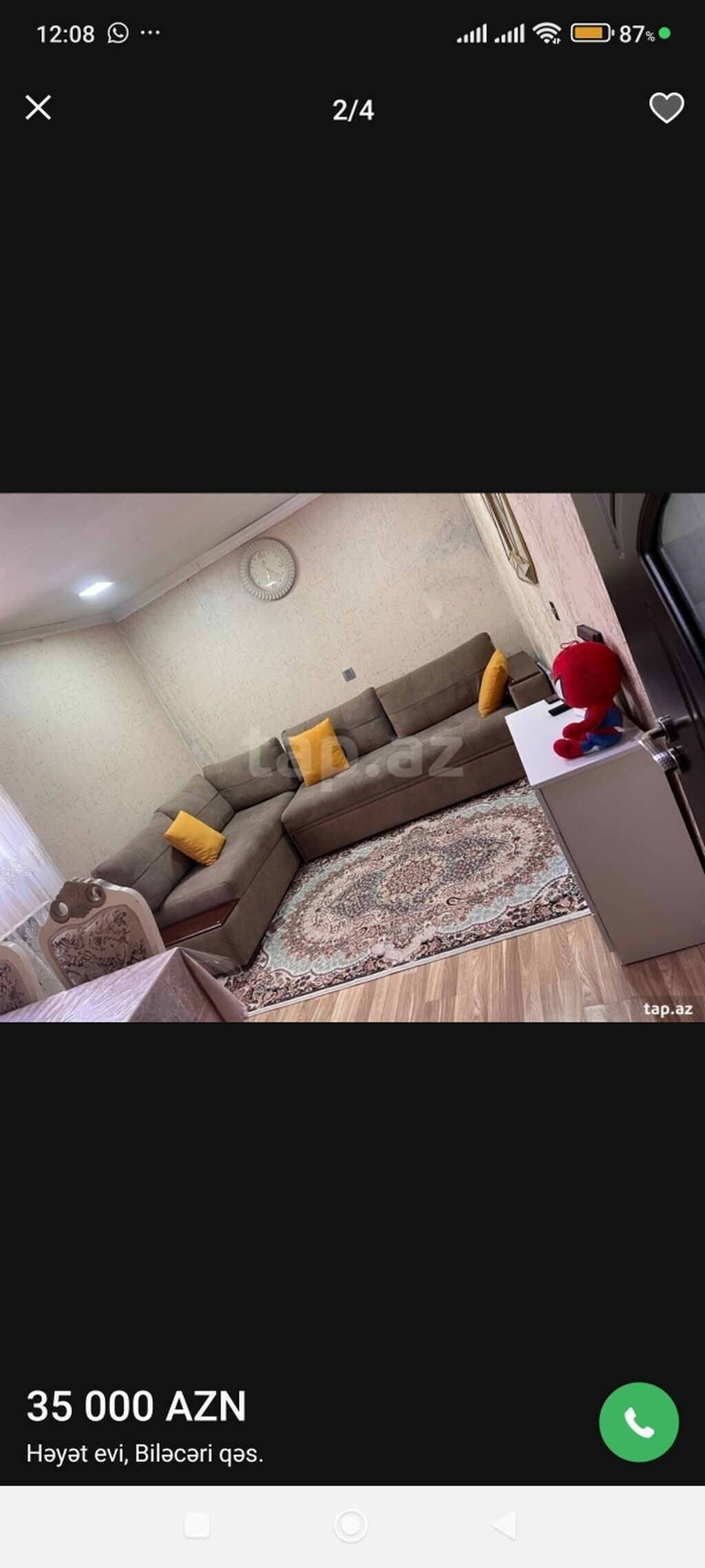This screenshot has height=1568, width=705.
Task: Go to the home screen via the system home button
Action: [x=350, y=1525]
